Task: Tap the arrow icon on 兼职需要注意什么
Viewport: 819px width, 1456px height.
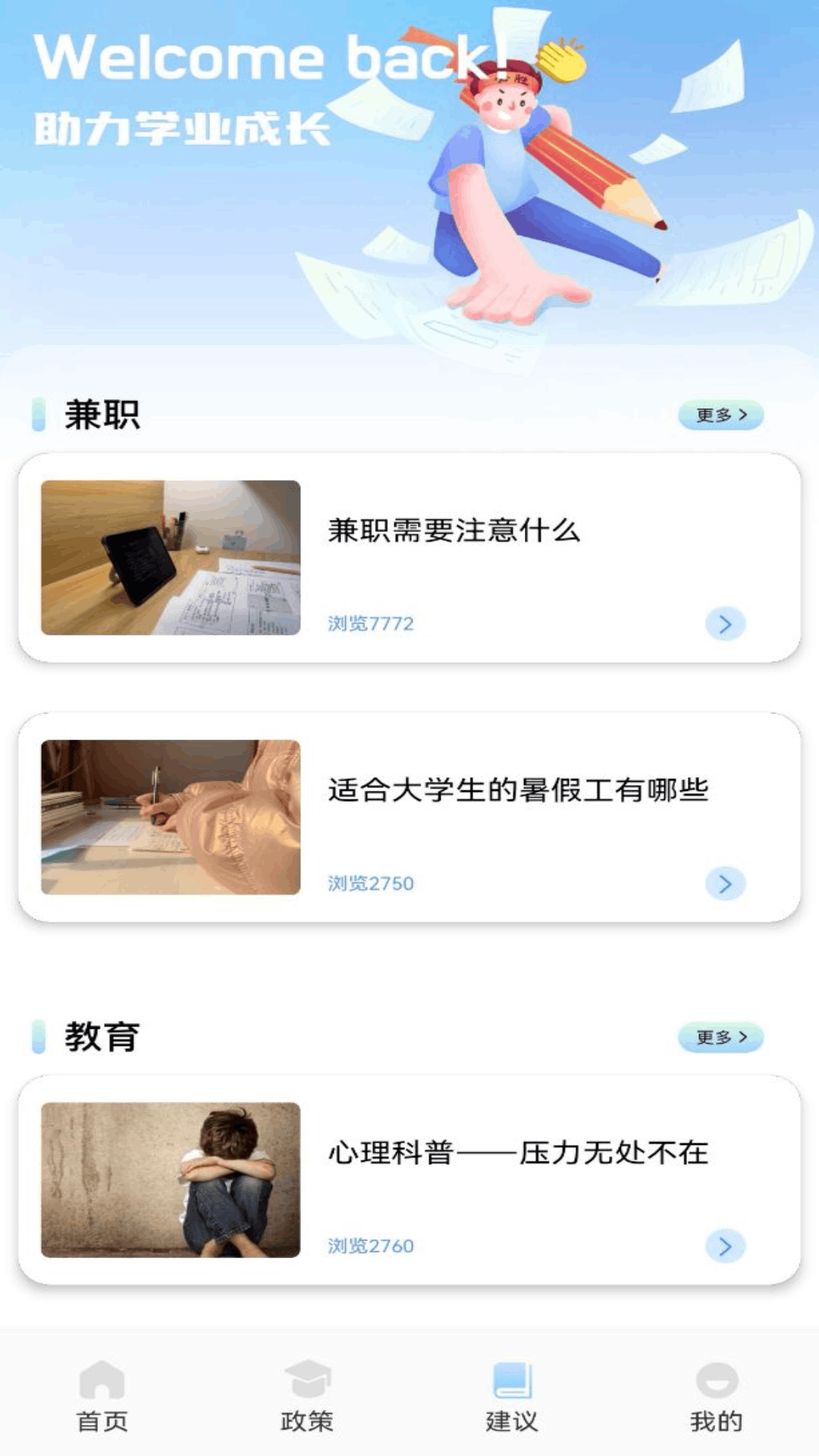Action: [x=725, y=624]
